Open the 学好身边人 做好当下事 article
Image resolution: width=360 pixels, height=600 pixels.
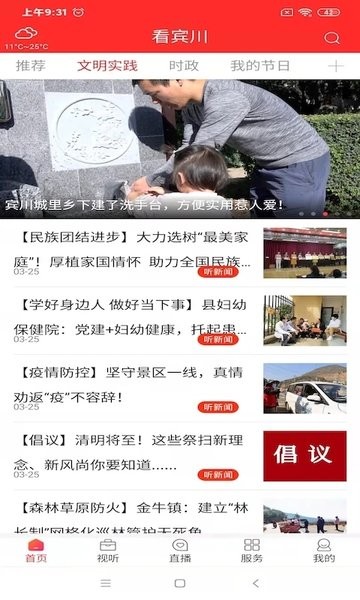[180, 321]
